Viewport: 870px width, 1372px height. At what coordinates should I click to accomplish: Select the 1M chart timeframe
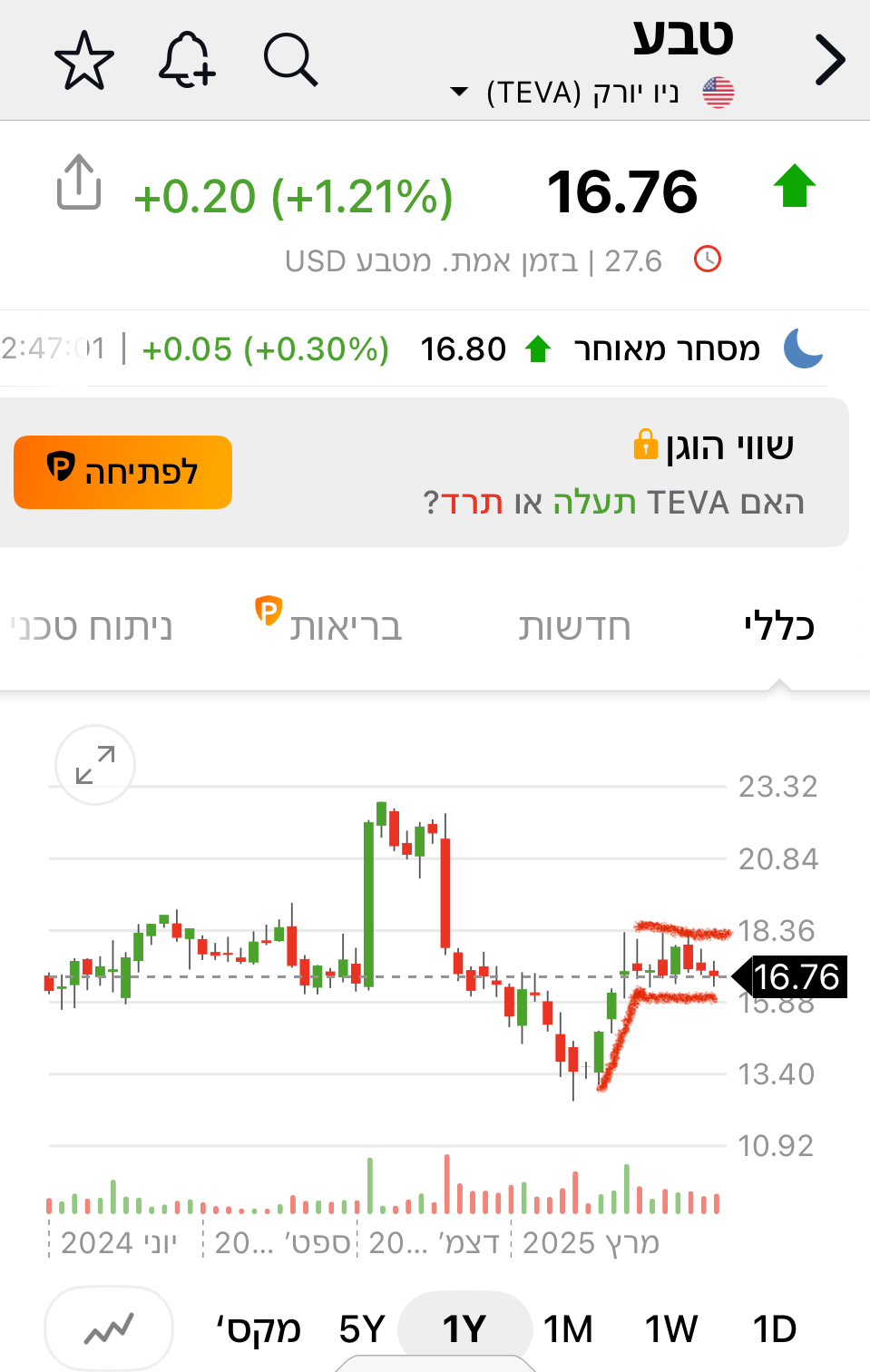click(x=568, y=1329)
